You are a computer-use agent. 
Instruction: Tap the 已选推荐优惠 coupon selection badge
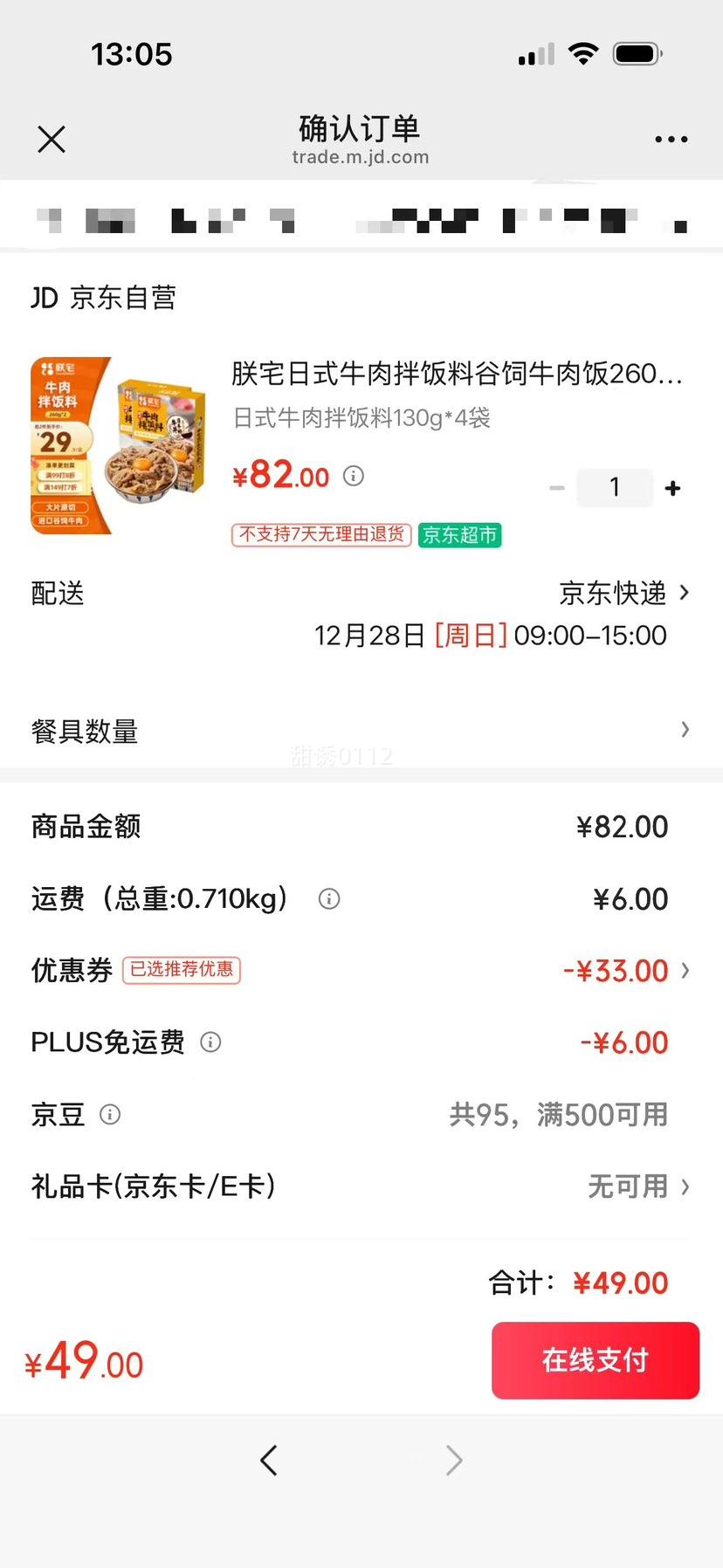(x=182, y=971)
